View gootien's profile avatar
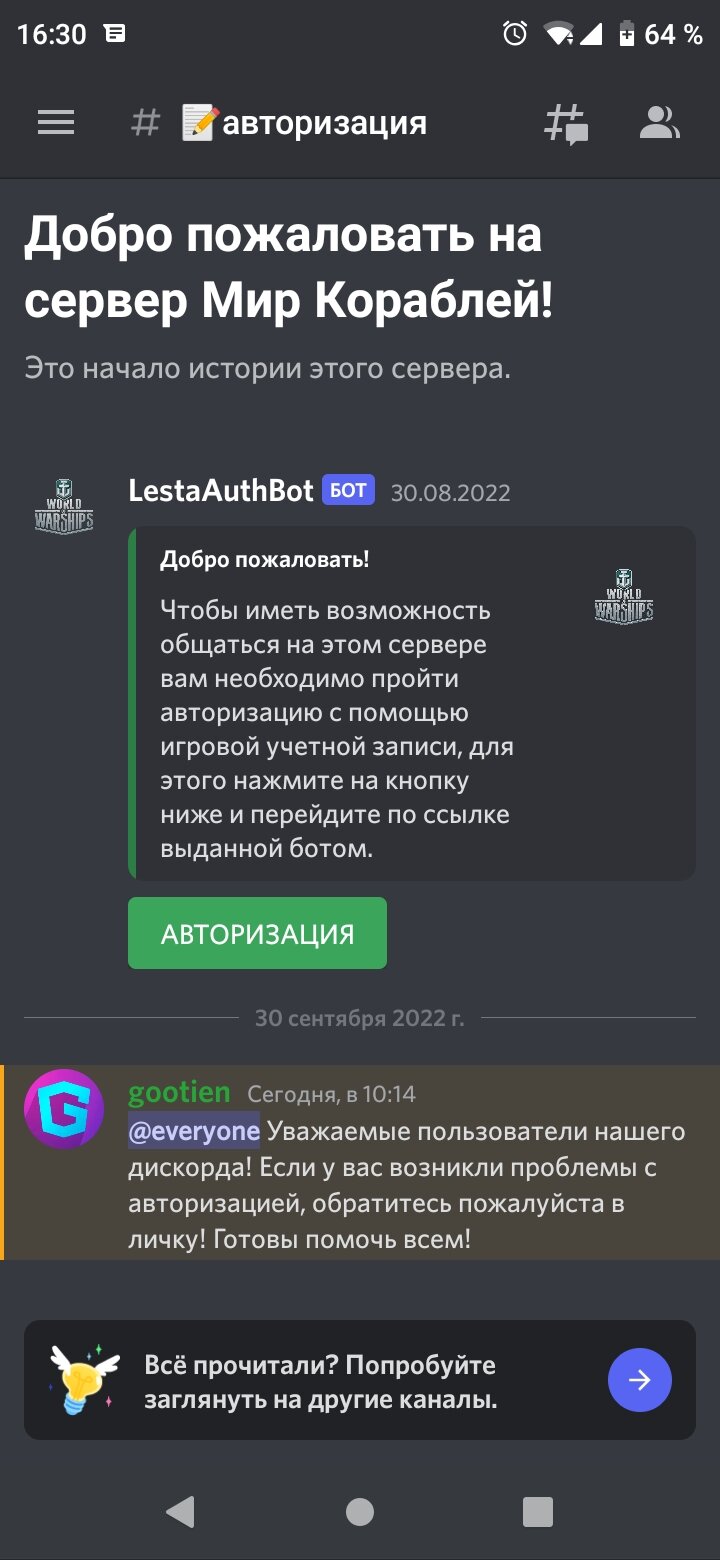This screenshot has width=720, height=1560. click(64, 1109)
